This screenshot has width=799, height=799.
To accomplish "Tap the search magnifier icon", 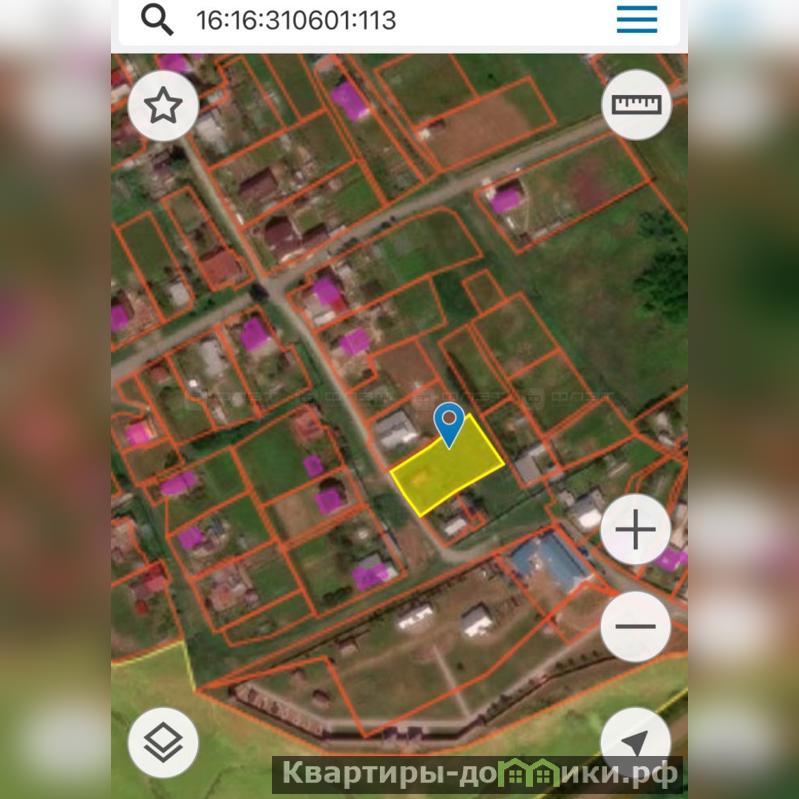I will [157, 19].
